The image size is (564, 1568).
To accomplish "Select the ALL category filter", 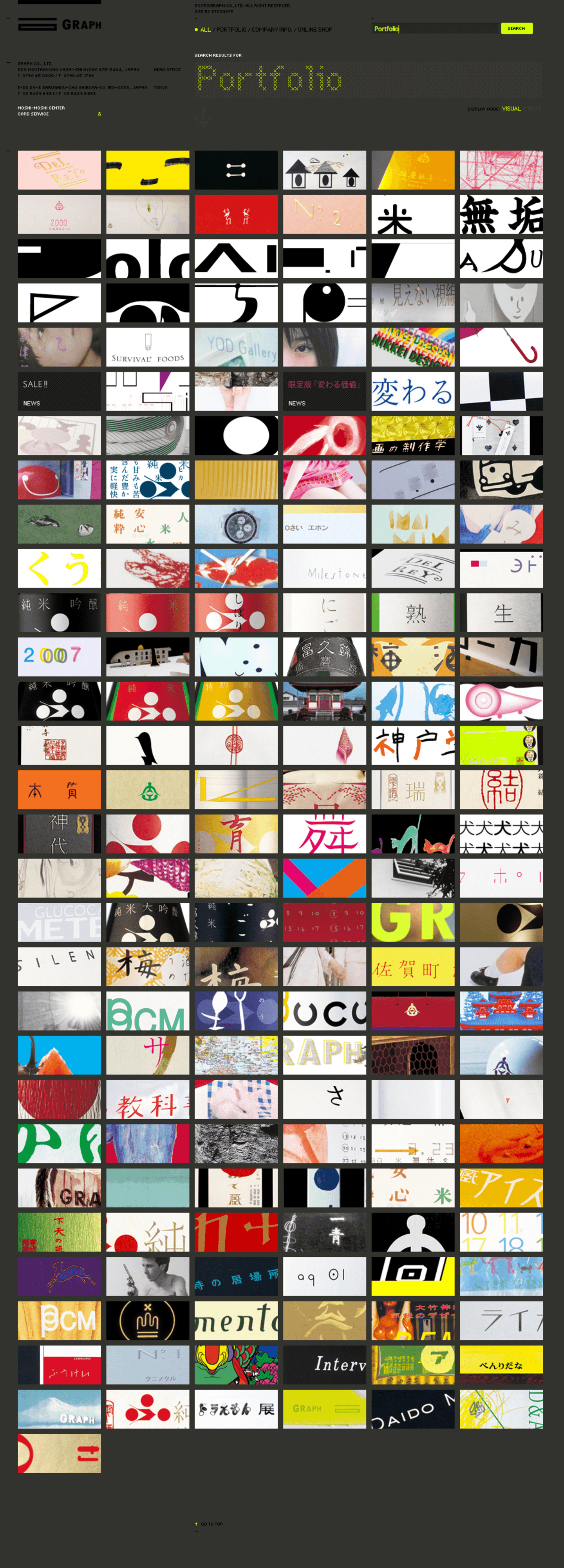I will tap(205, 30).
